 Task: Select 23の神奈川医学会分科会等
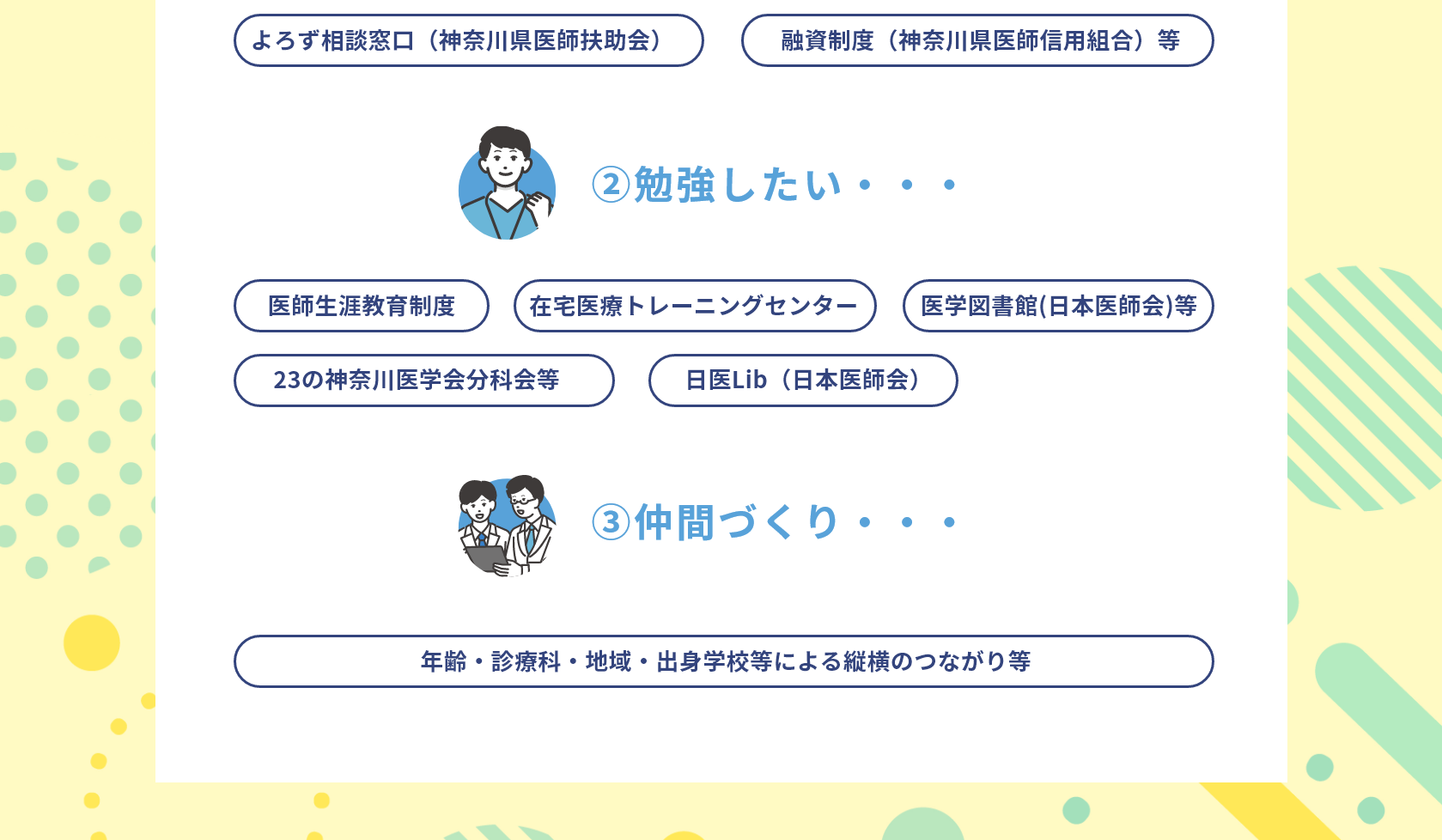pyautogui.click(x=423, y=380)
